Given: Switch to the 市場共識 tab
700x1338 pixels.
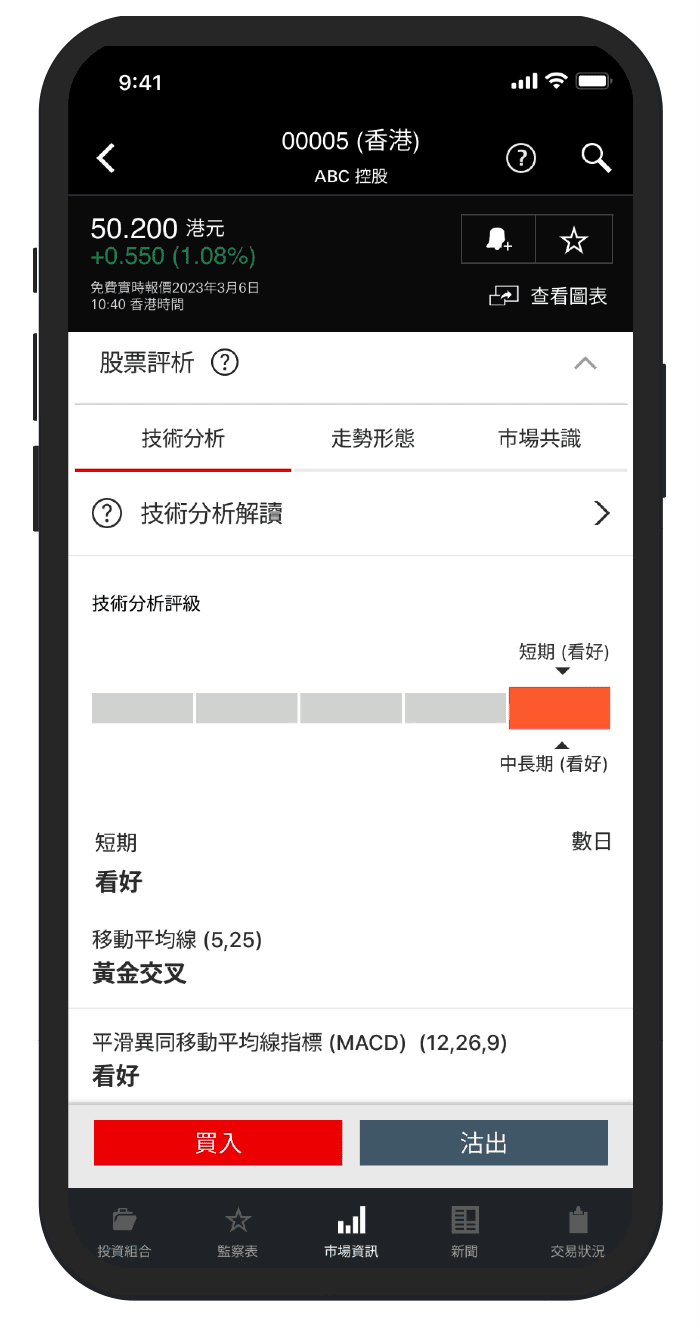Looking at the screenshot, I should click(x=539, y=438).
